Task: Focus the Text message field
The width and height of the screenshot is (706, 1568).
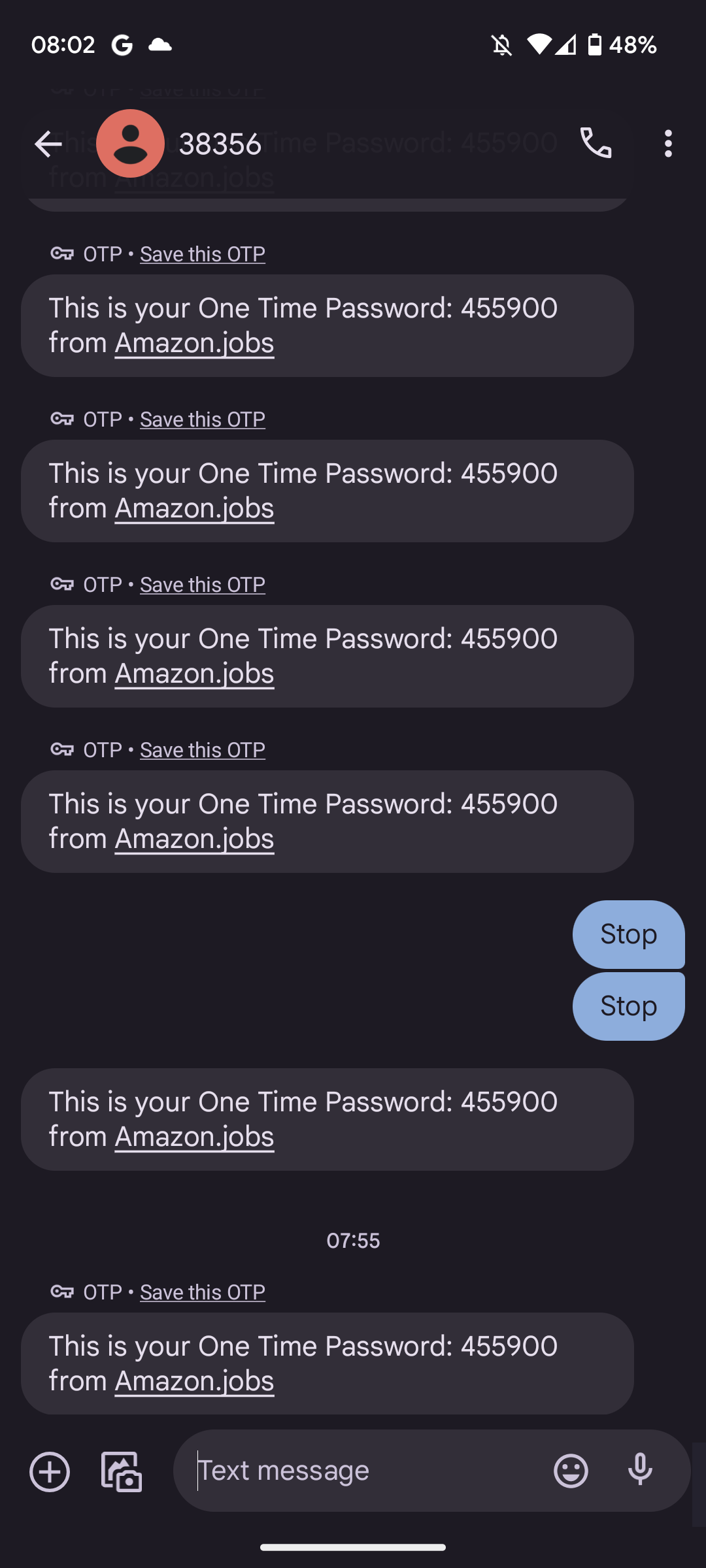Action: 366,1471
